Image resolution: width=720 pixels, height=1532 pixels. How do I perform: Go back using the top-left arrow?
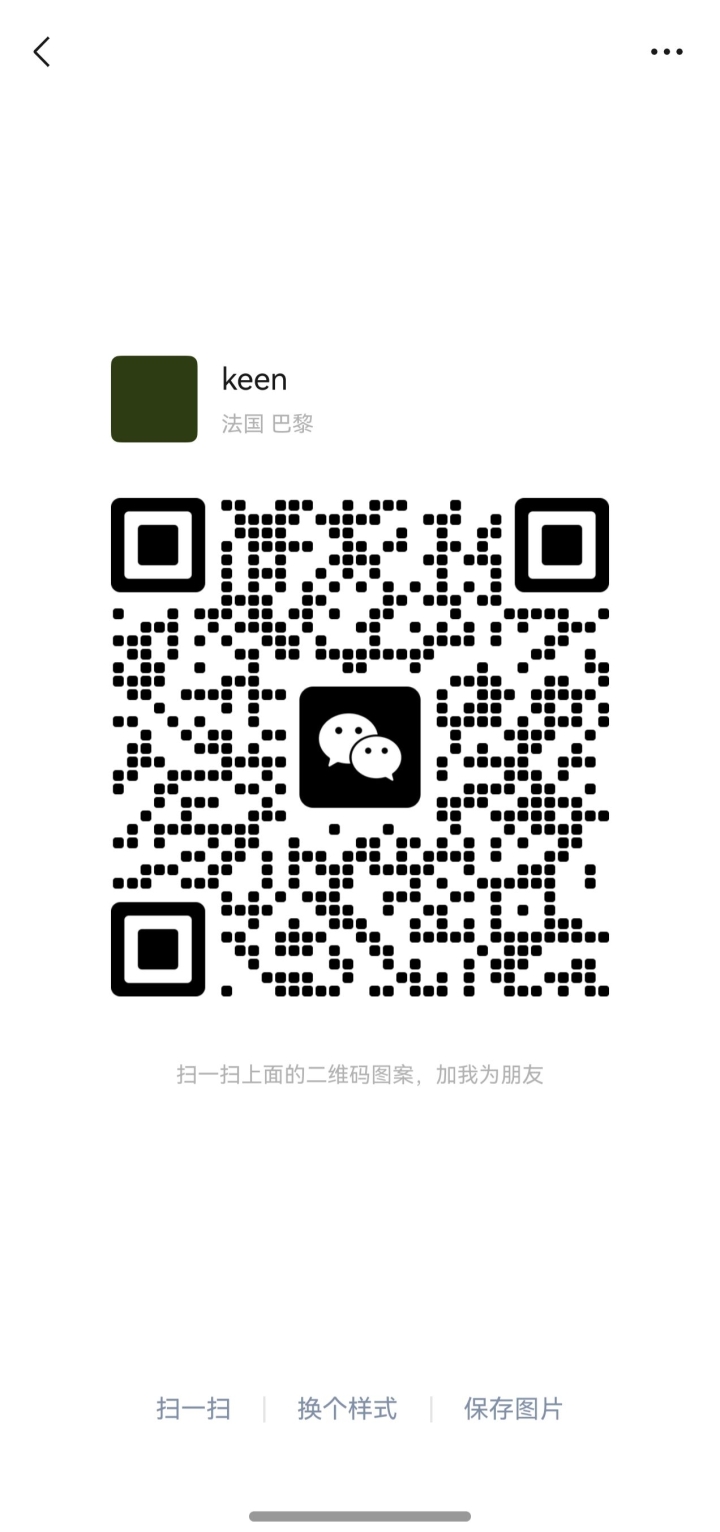pyautogui.click(x=41, y=52)
